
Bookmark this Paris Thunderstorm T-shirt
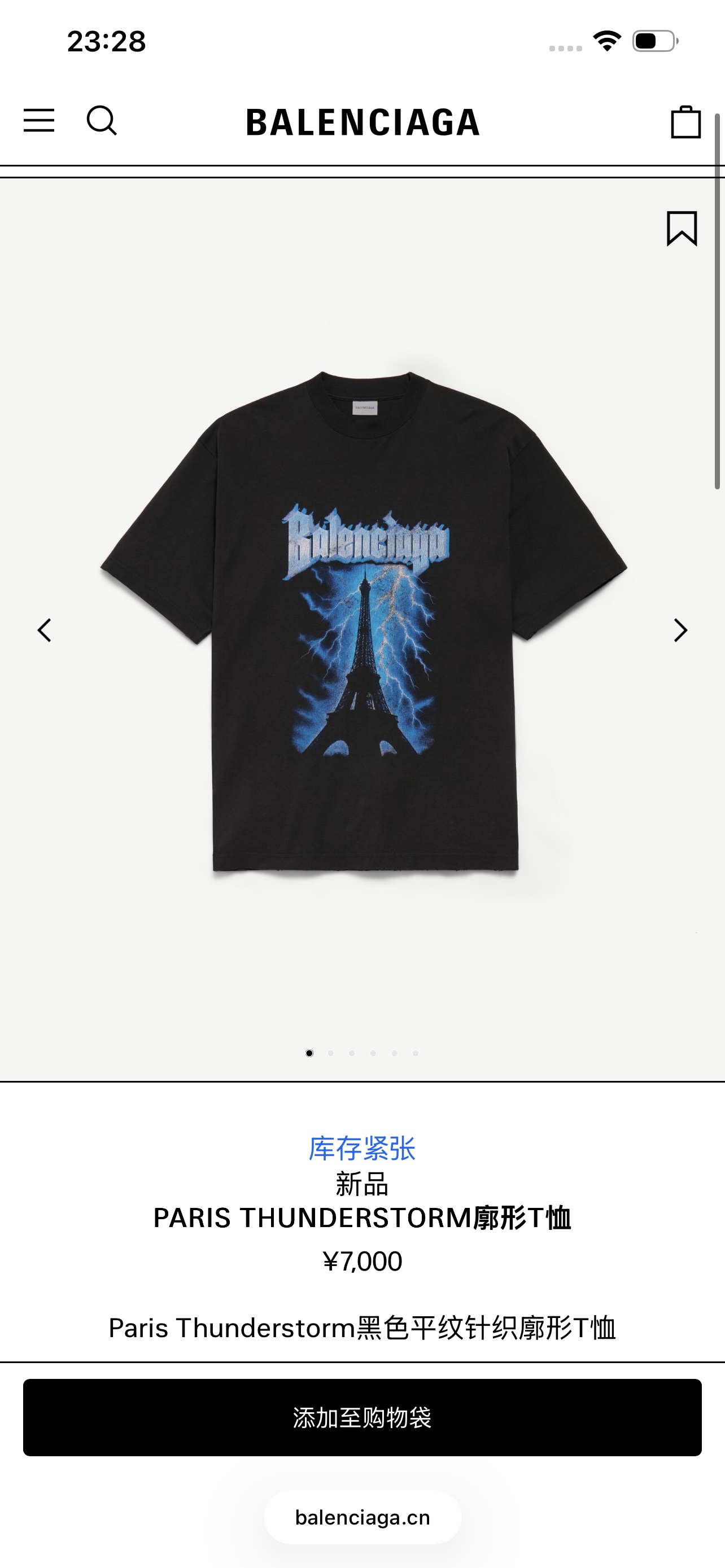tap(681, 228)
